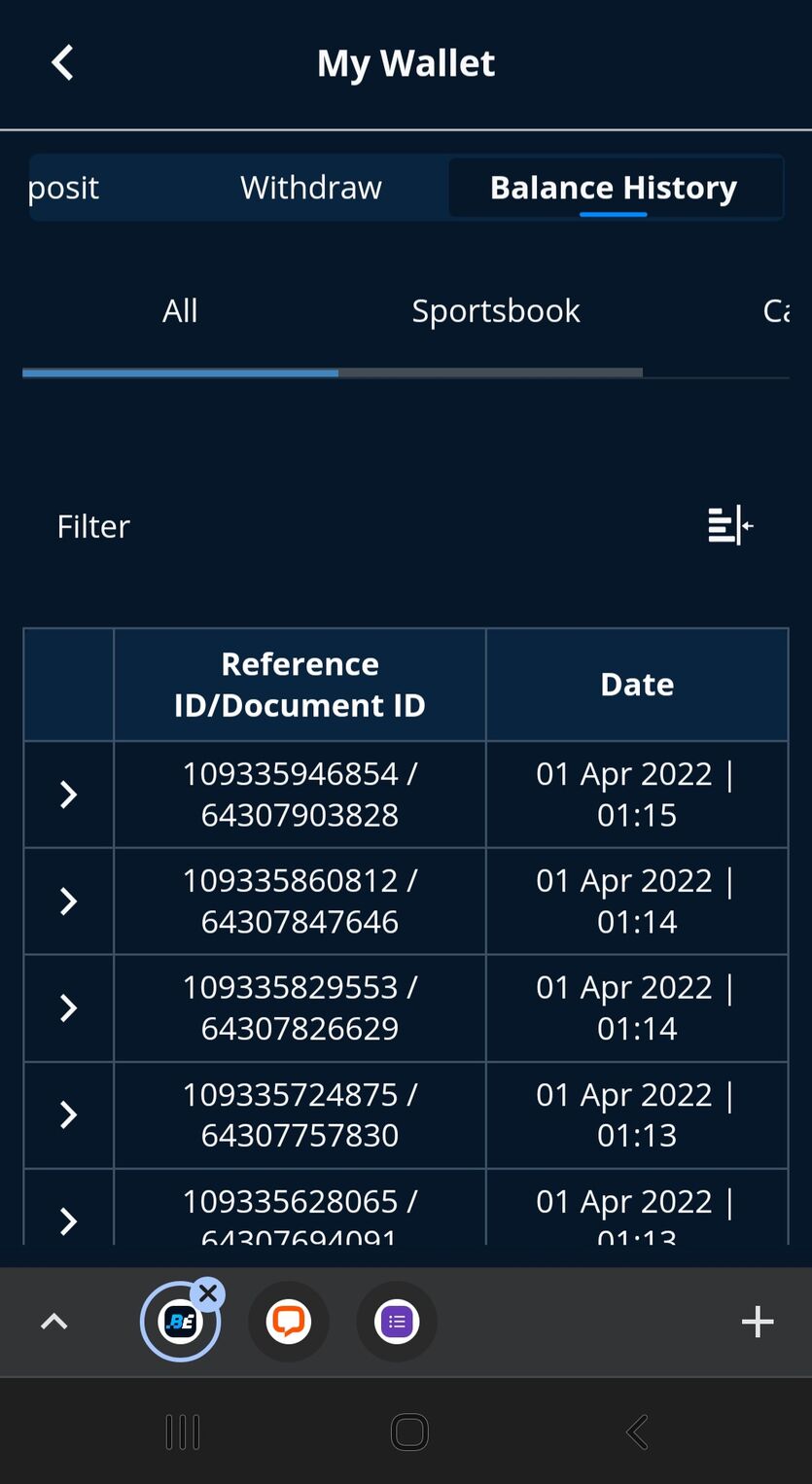Viewport: 812px width, 1484px height.
Task: Go to the system home screen
Action: (409, 1432)
